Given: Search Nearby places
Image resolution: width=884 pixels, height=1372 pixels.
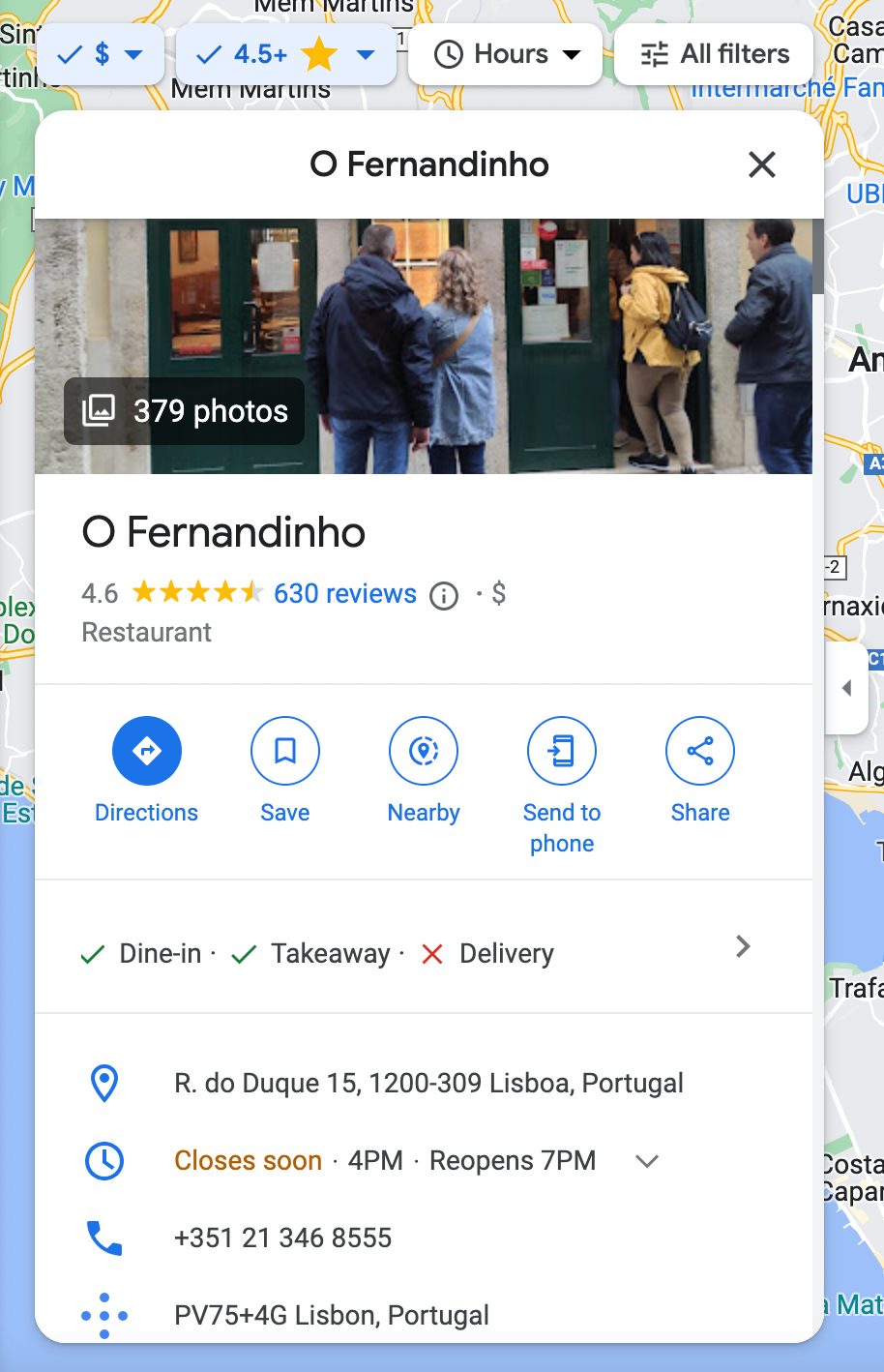Looking at the screenshot, I should 424,751.
